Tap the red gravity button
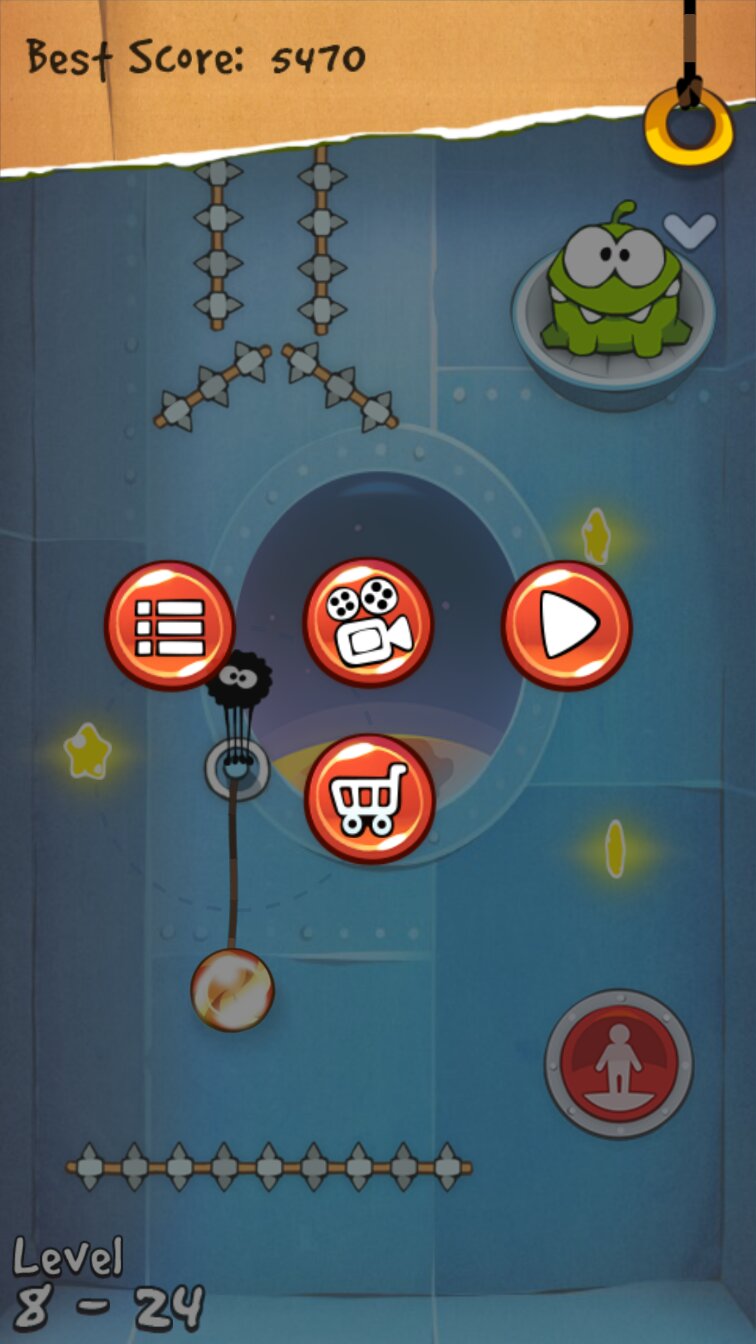Image resolution: width=756 pixels, height=1344 pixels. (x=618, y=1064)
